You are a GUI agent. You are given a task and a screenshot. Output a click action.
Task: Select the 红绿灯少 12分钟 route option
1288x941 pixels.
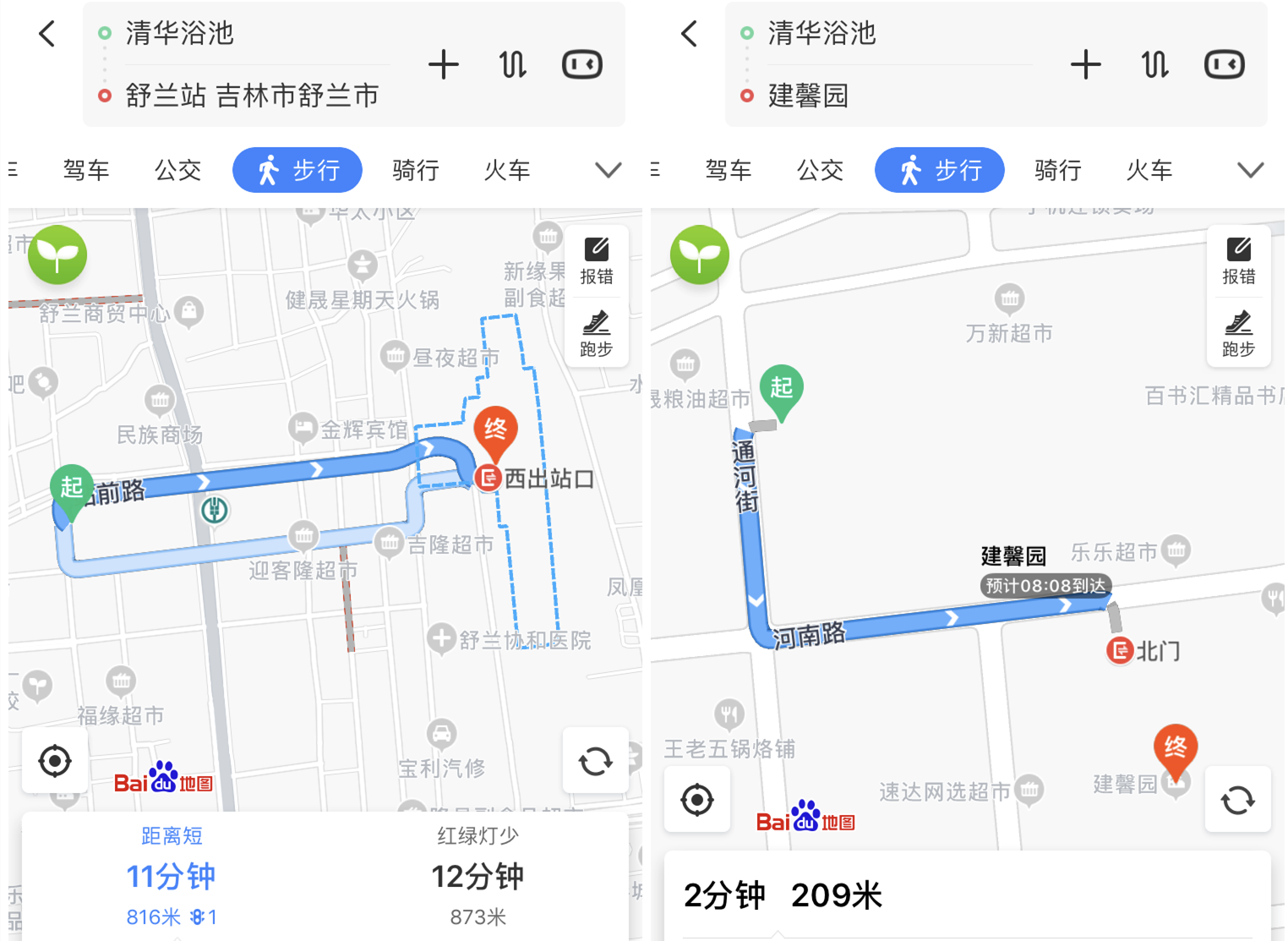[478, 878]
